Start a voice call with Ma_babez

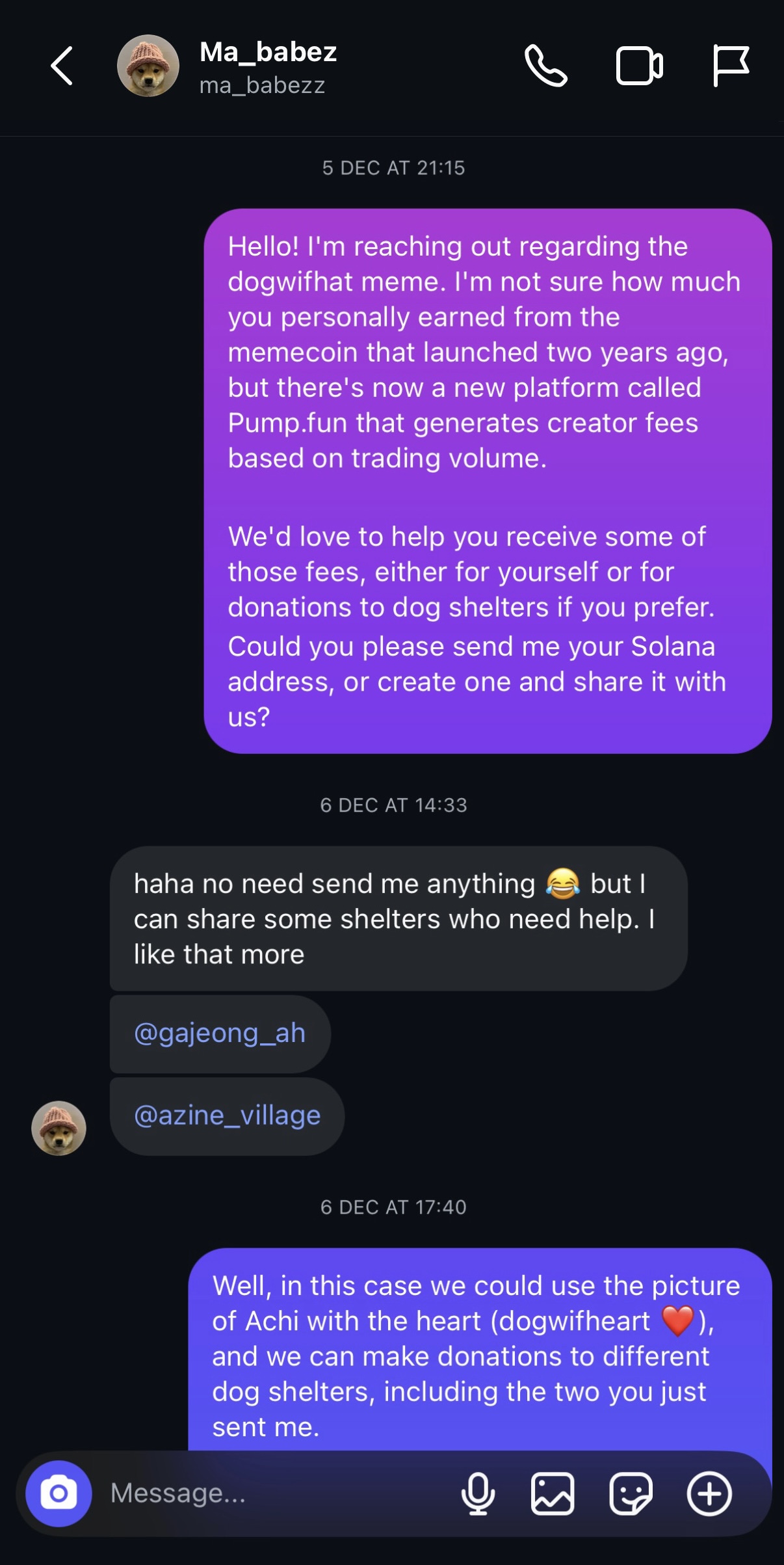(x=546, y=66)
